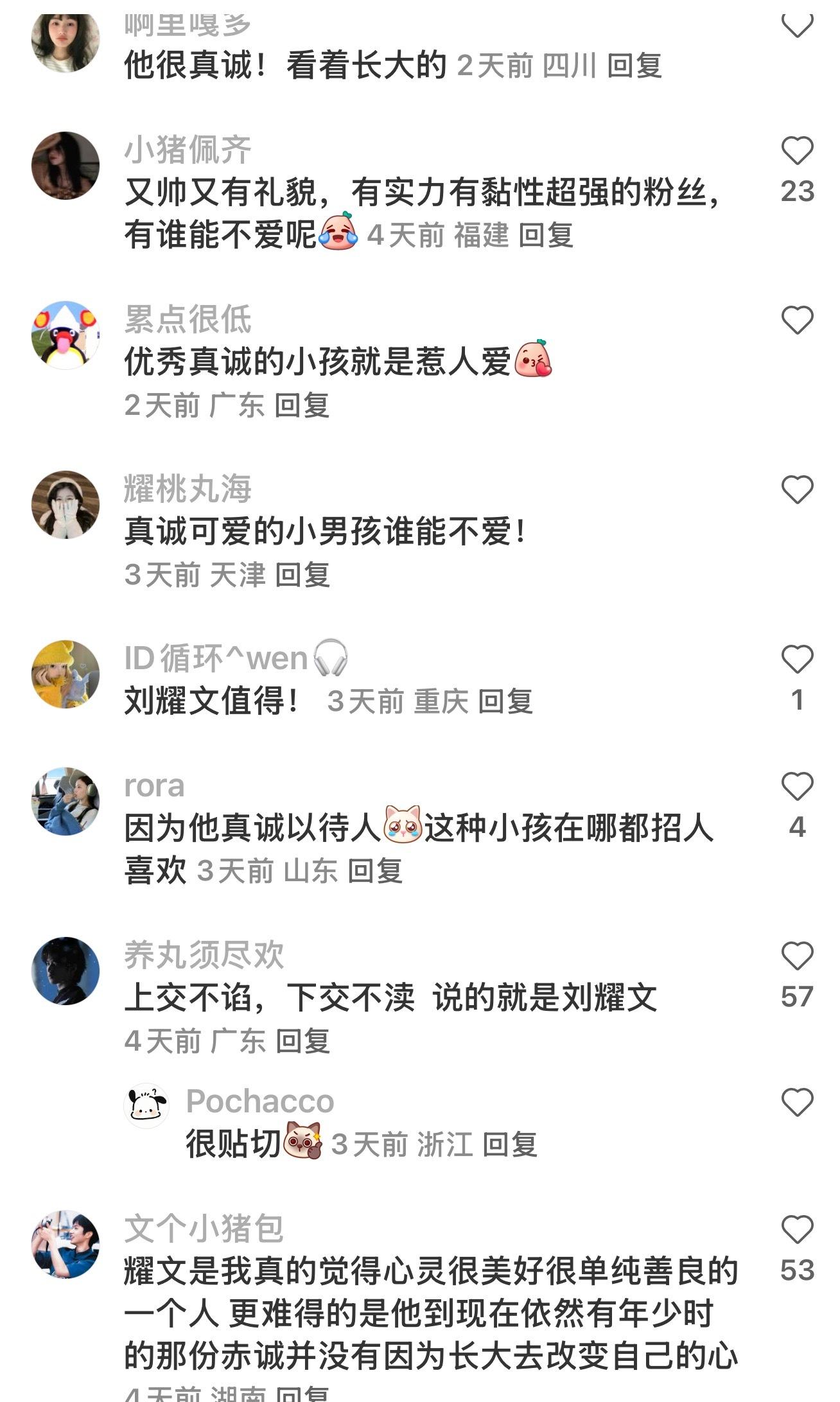
Task: Reply to 耀桃丸海's comment
Action: [302, 575]
